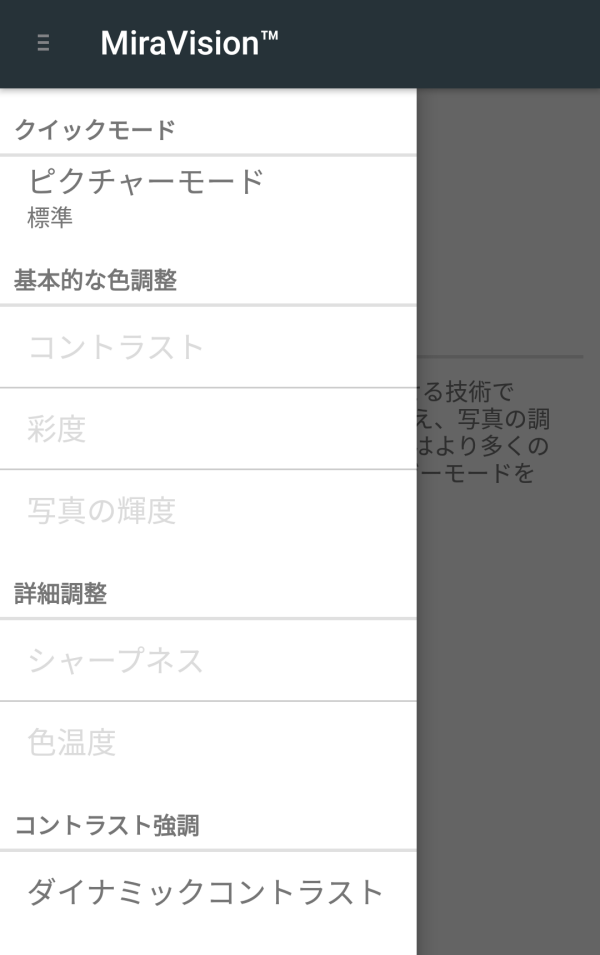
Task: Select コントラスト adjustment
Action: coord(207,347)
